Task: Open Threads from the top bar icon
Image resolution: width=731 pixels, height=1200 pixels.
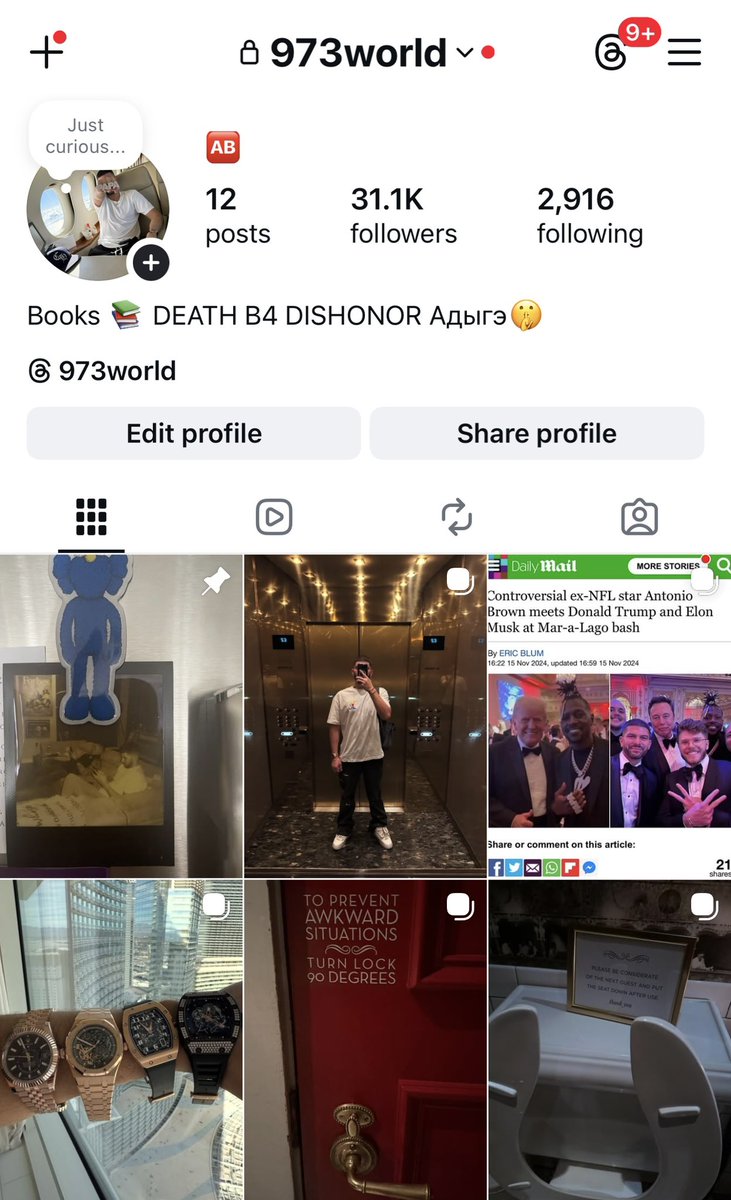Action: pos(611,52)
